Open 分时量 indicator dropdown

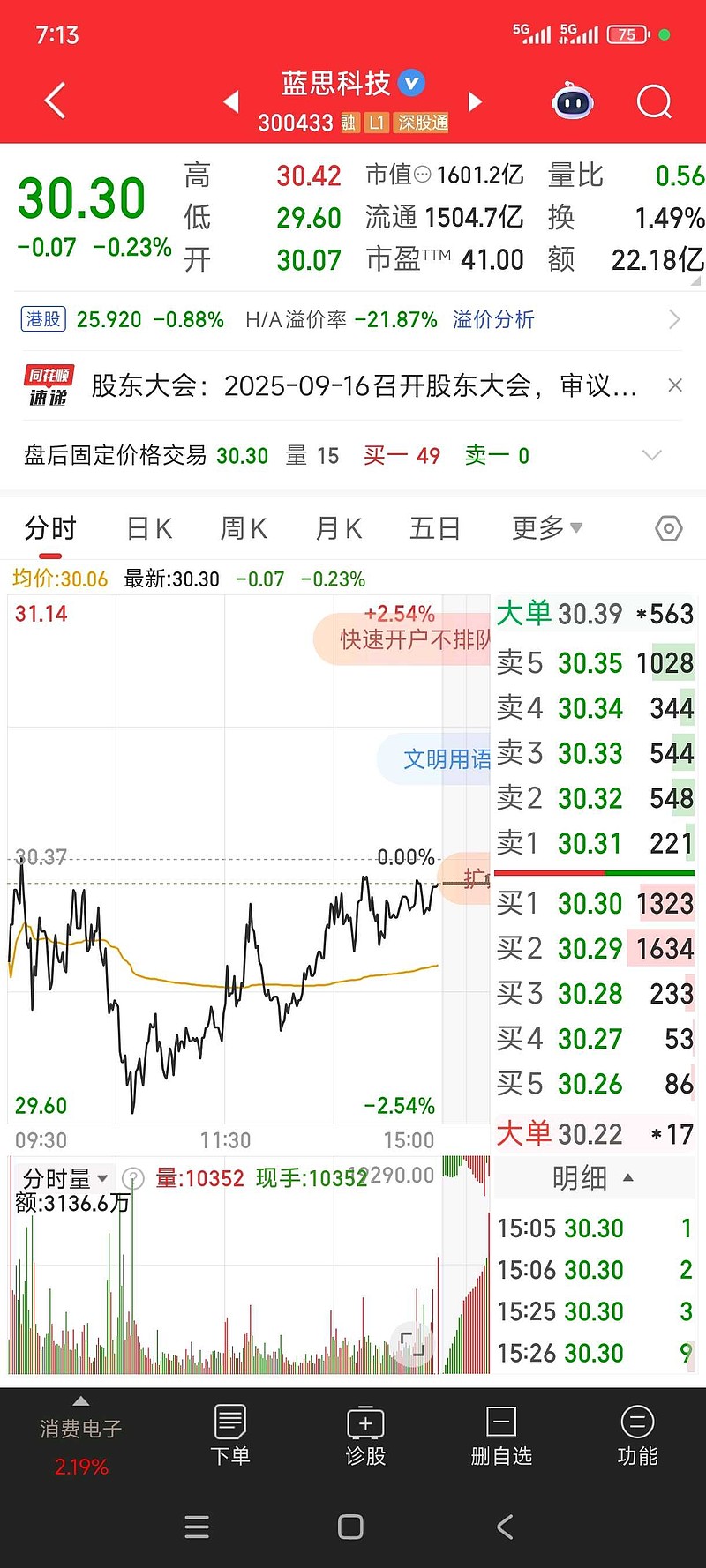pos(65,1178)
